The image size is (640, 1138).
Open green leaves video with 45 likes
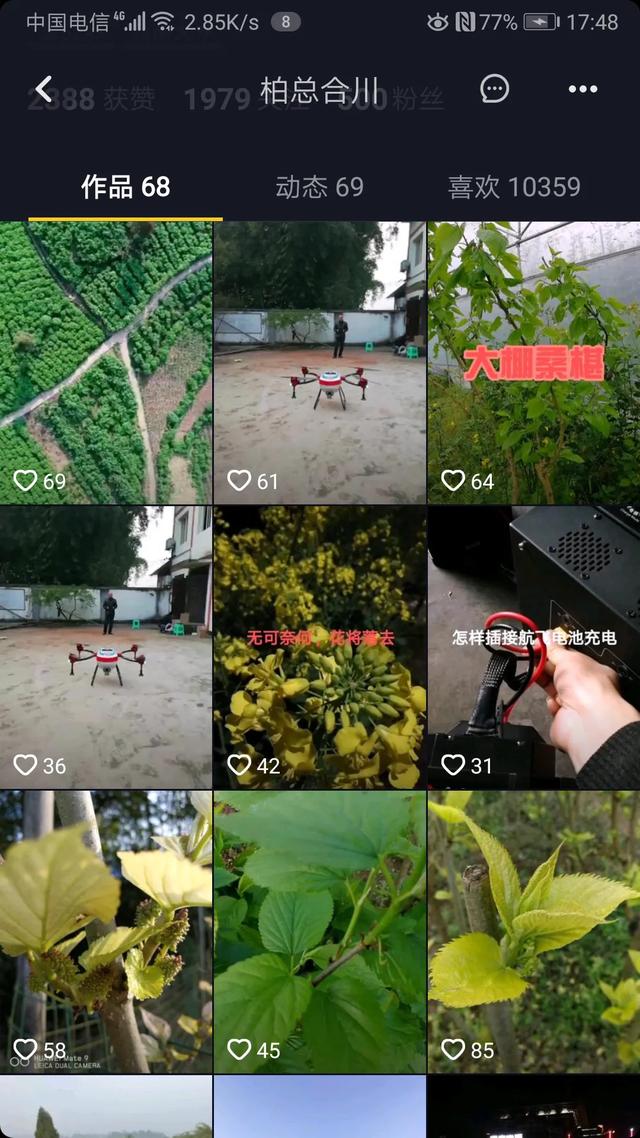pyautogui.click(x=320, y=932)
